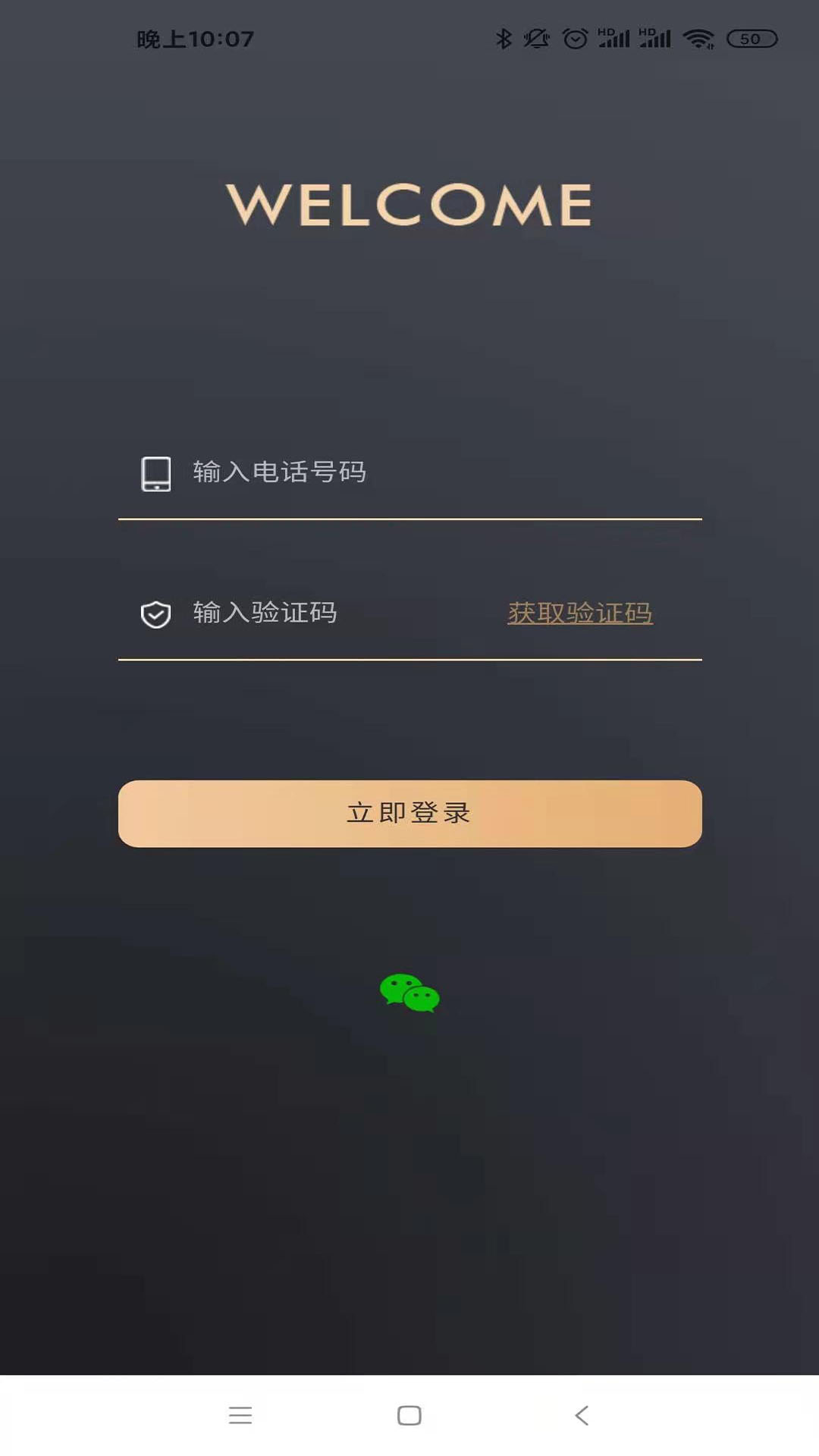Tap the muted notification icon in the status bar

tap(536, 39)
